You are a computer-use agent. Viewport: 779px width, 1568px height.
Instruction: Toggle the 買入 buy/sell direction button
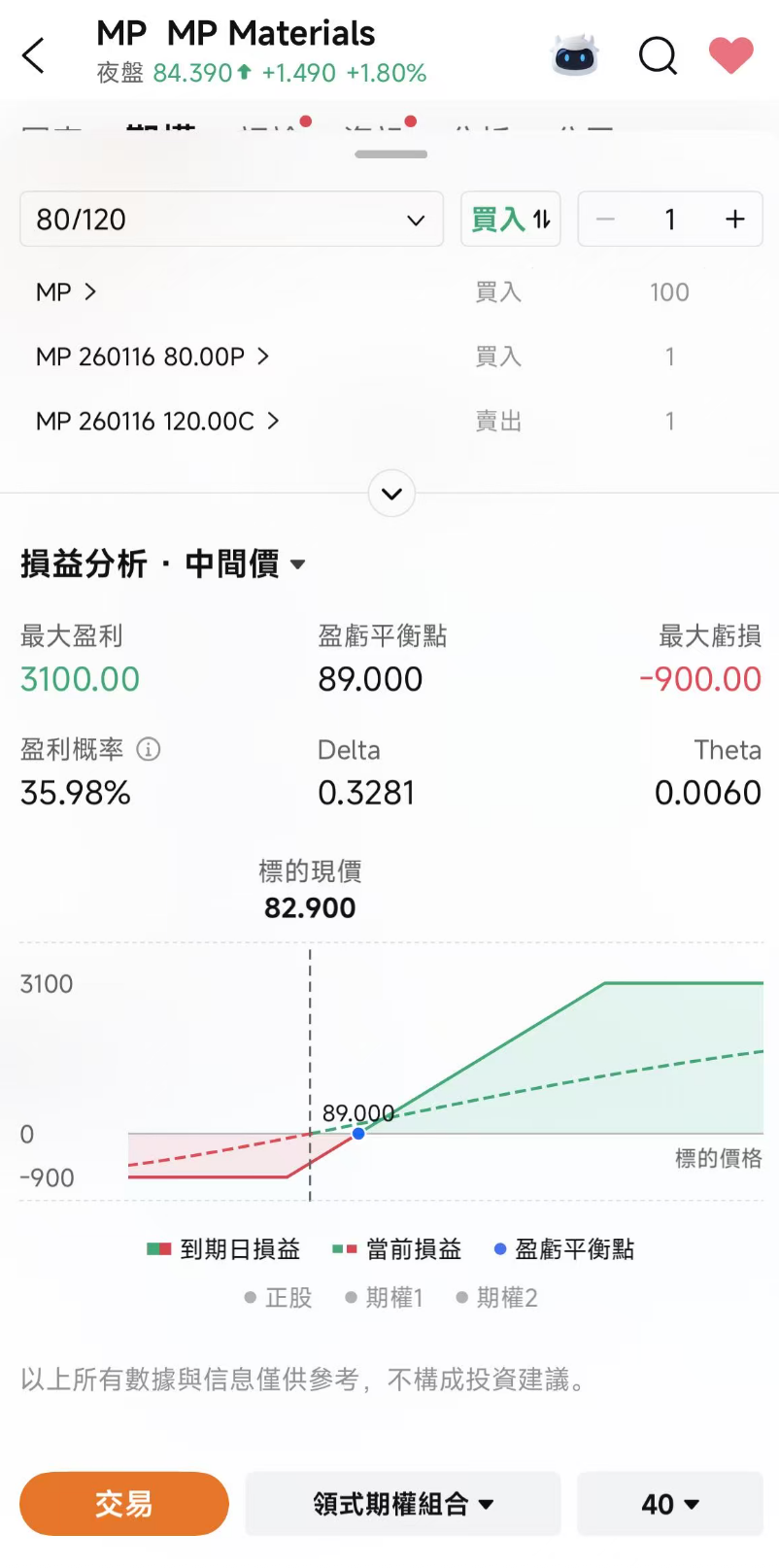coord(510,220)
